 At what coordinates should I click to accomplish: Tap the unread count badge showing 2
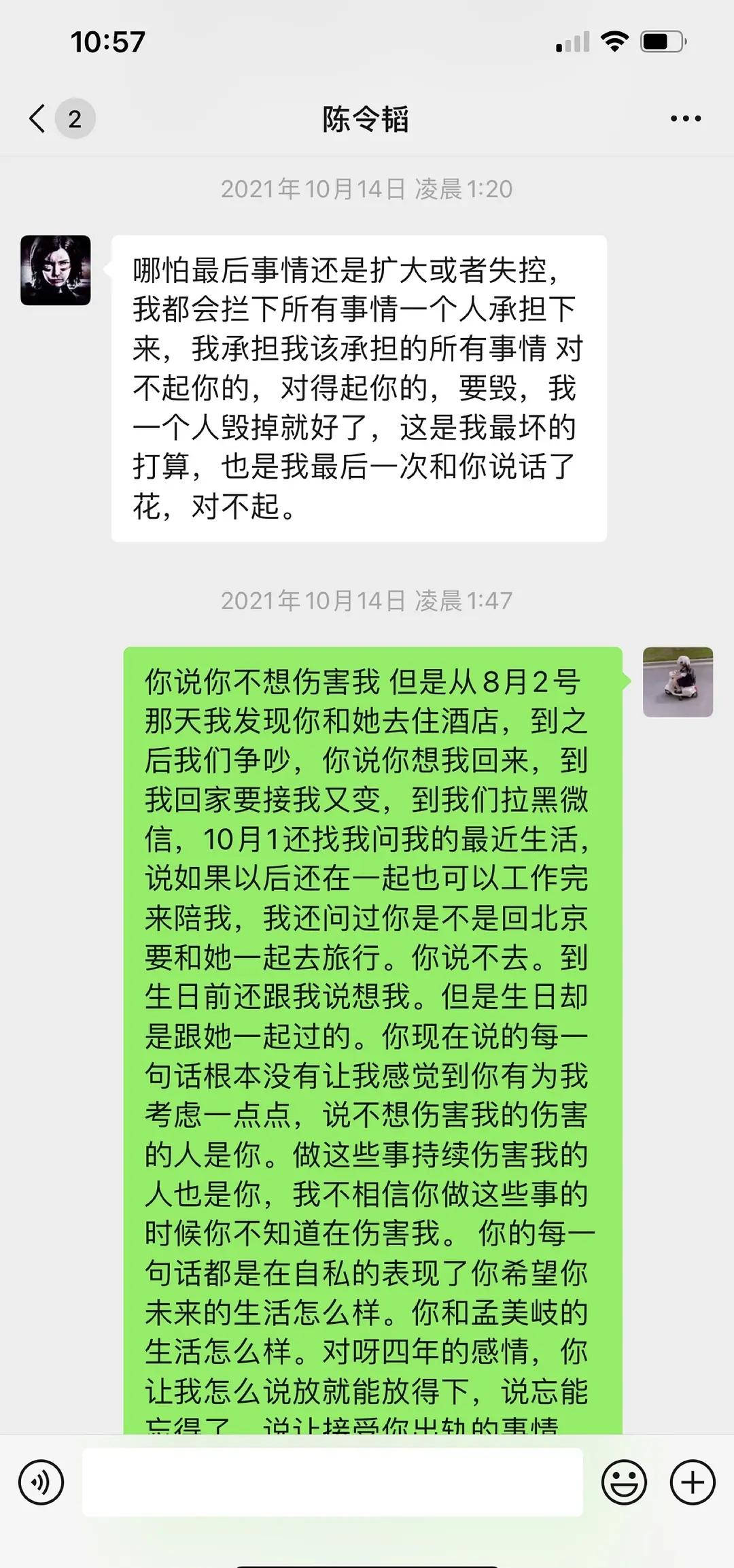[75, 117]
